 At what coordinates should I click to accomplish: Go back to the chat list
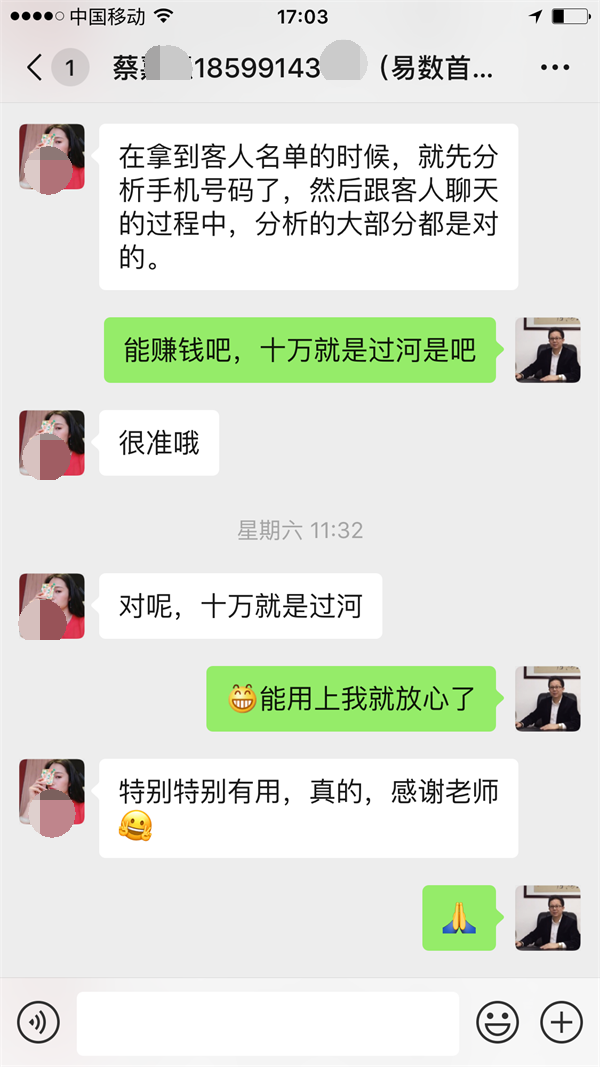[x=38, y=68]
